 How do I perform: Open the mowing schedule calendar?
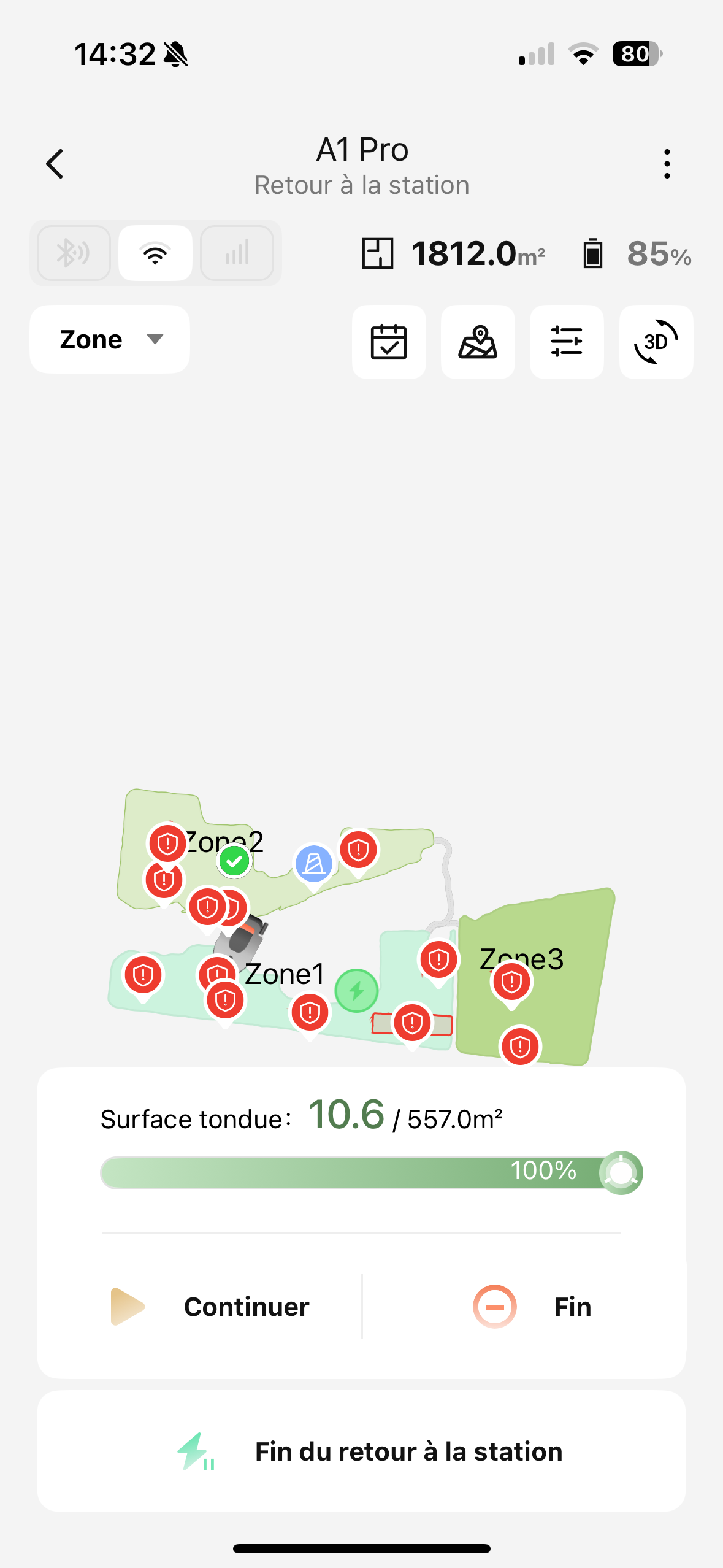pyautogui.click(x=389, y=342)
